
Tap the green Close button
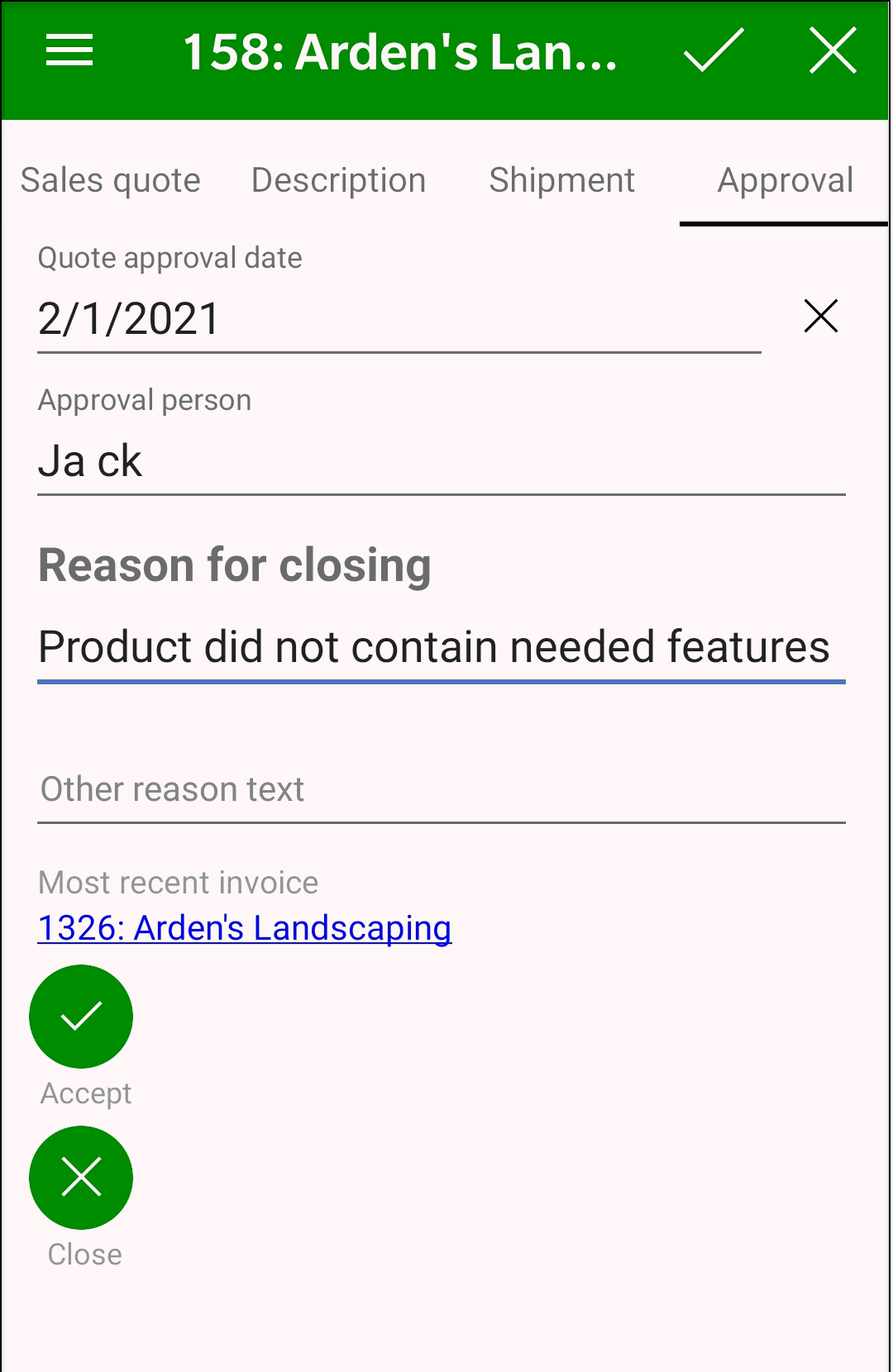(x=81, y=1178)
